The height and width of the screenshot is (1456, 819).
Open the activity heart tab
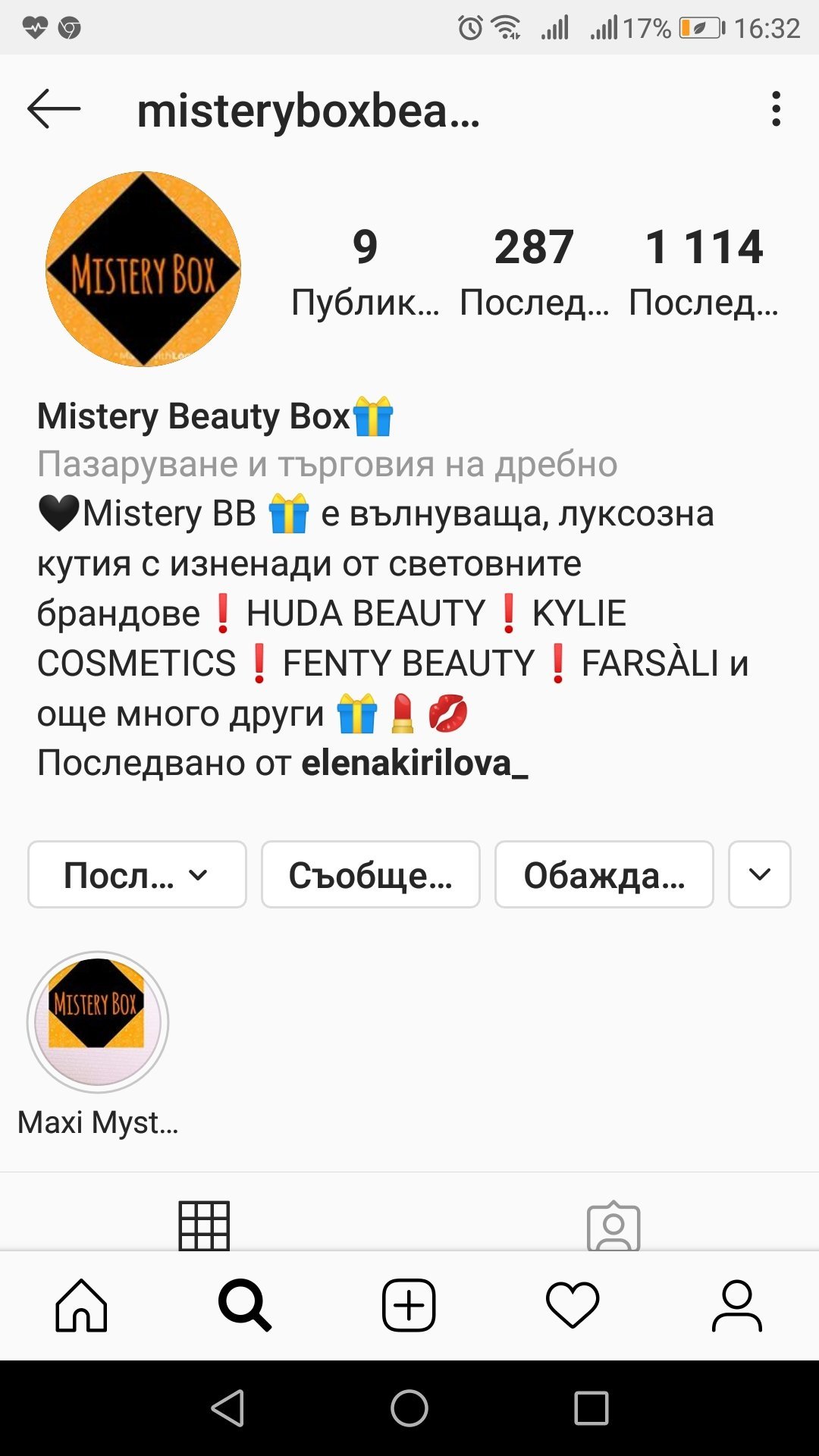pos(573,1305)
